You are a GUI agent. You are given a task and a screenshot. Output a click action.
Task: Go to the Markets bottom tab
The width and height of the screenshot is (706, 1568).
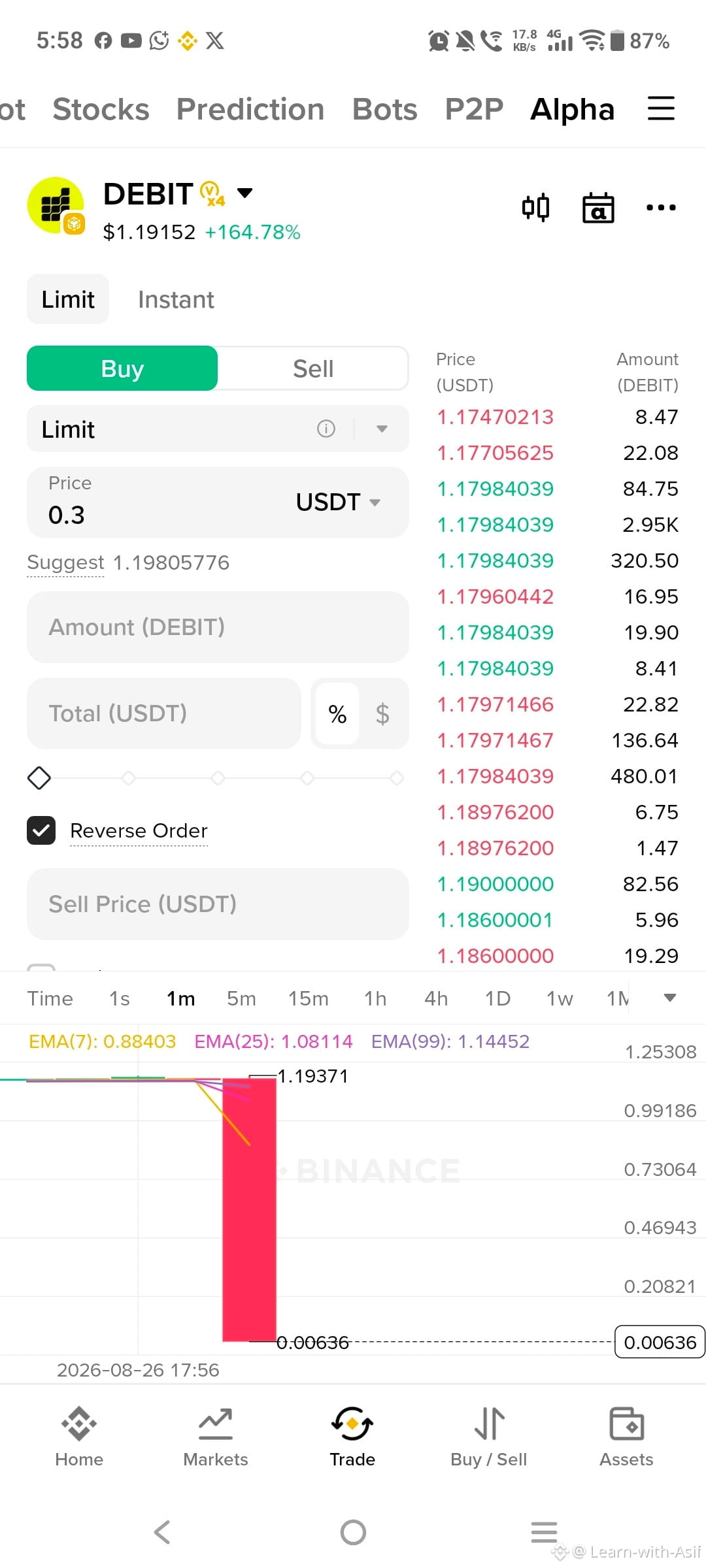tap(216, 1437)
